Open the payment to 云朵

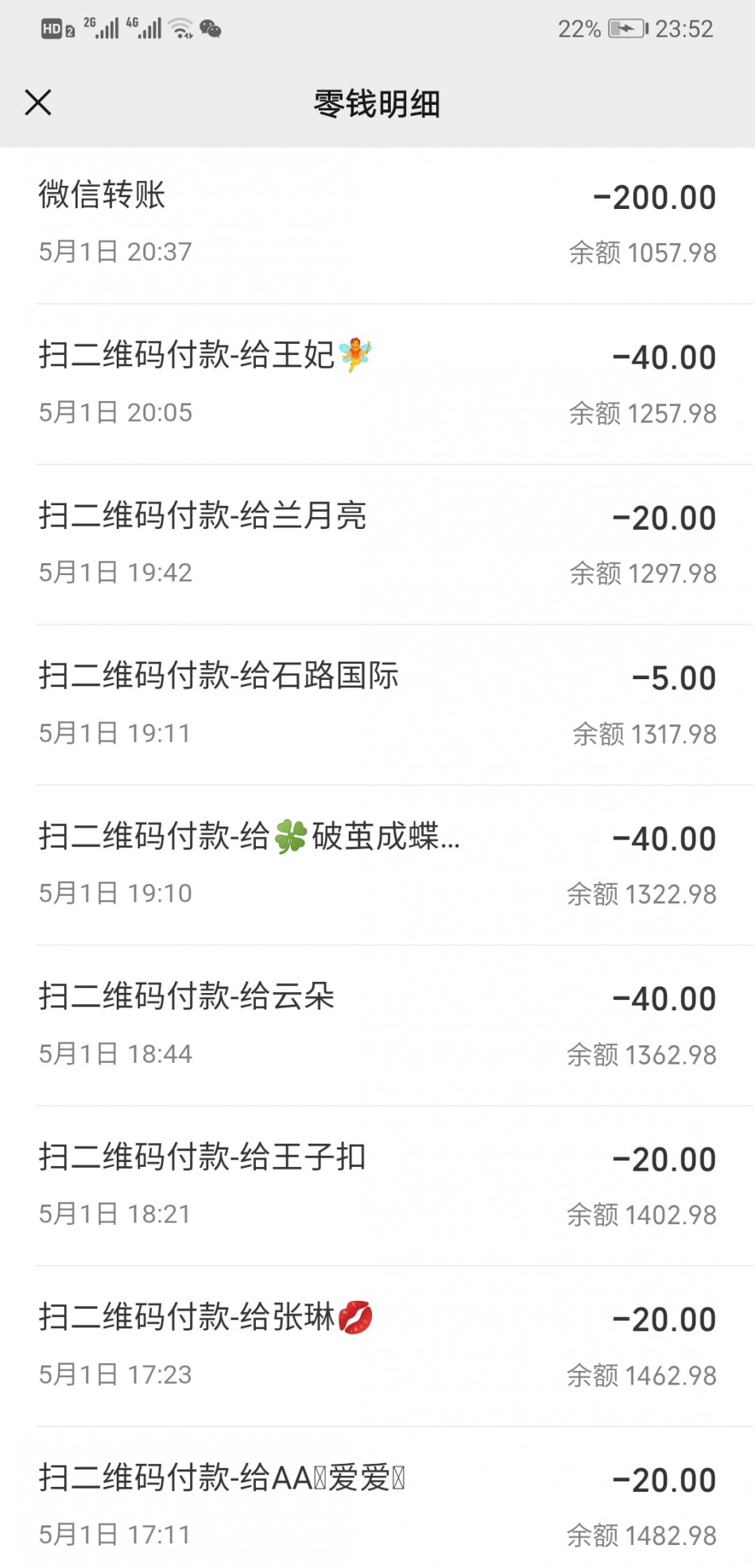(x=377, y=1025)
